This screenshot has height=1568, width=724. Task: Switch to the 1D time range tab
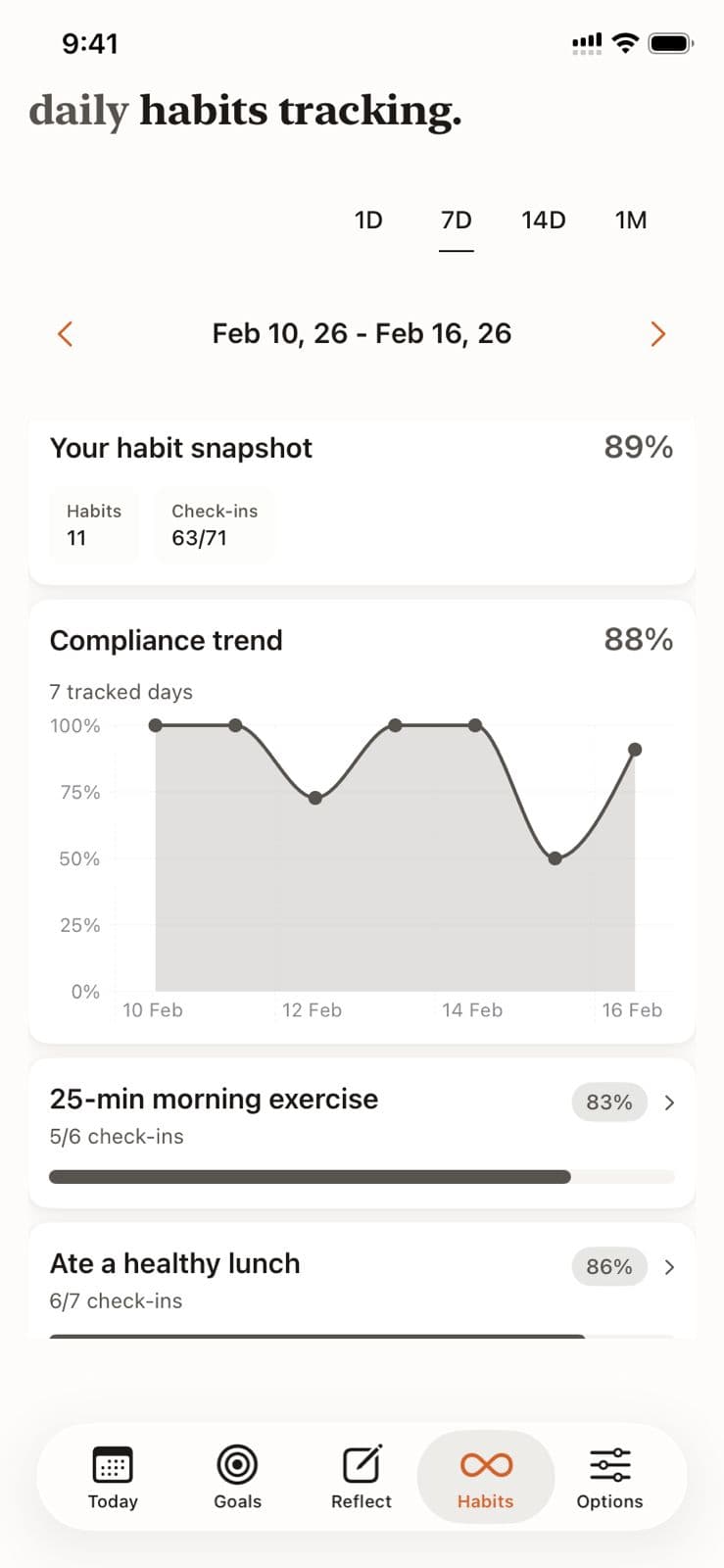367,220
